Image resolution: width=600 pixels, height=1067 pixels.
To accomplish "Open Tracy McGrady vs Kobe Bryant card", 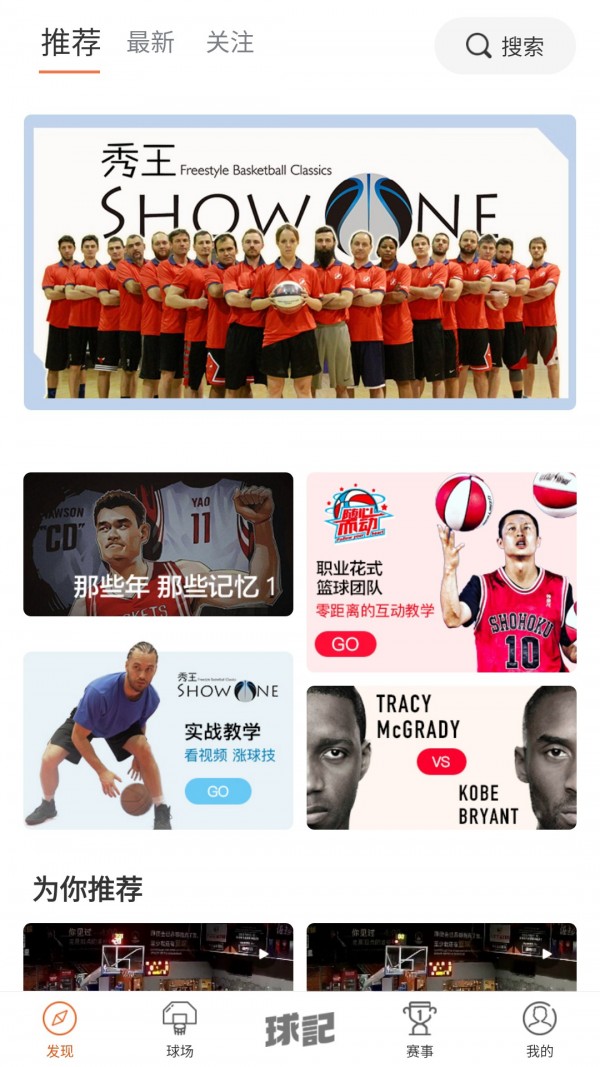I will click(x=441, y=757).
